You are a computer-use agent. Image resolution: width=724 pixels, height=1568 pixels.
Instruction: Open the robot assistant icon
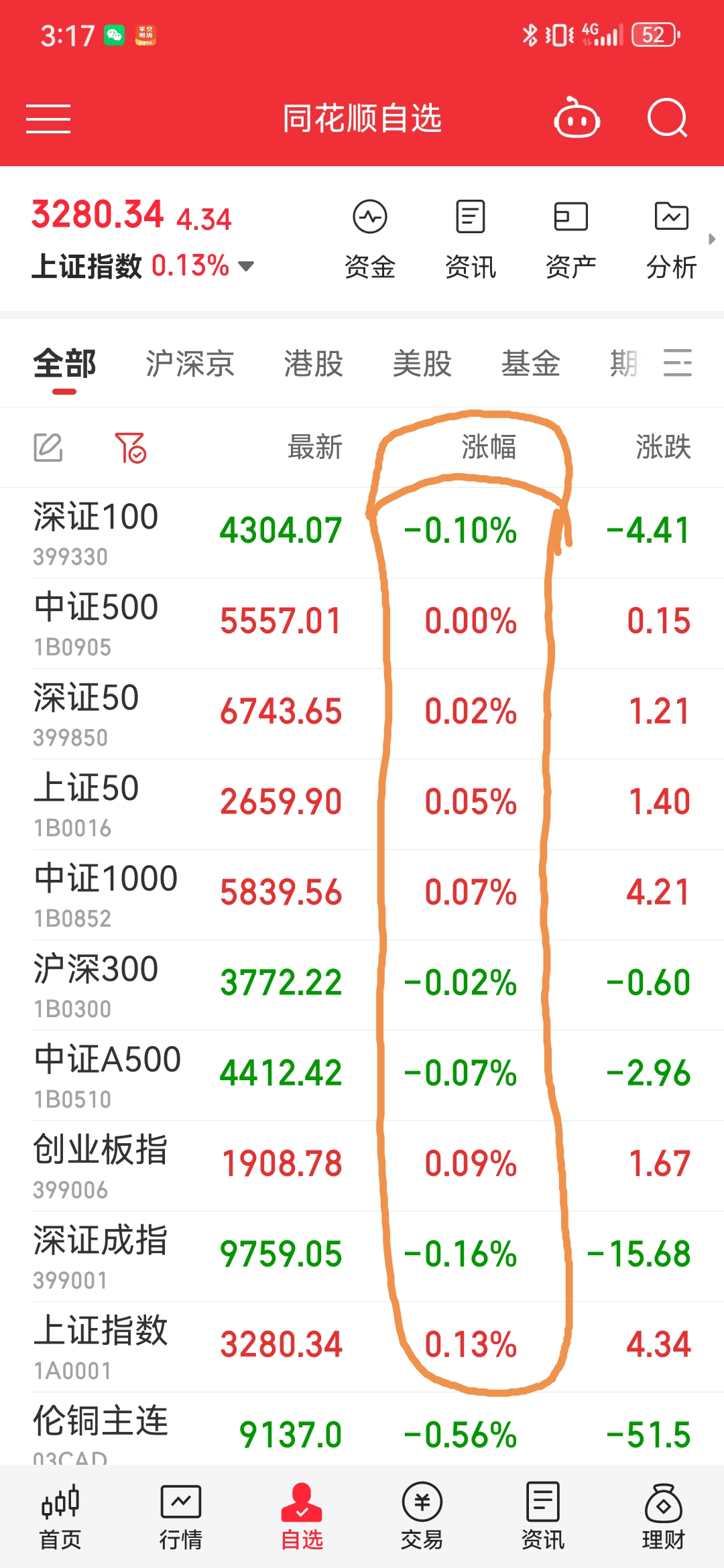click(x=577, y=119)
